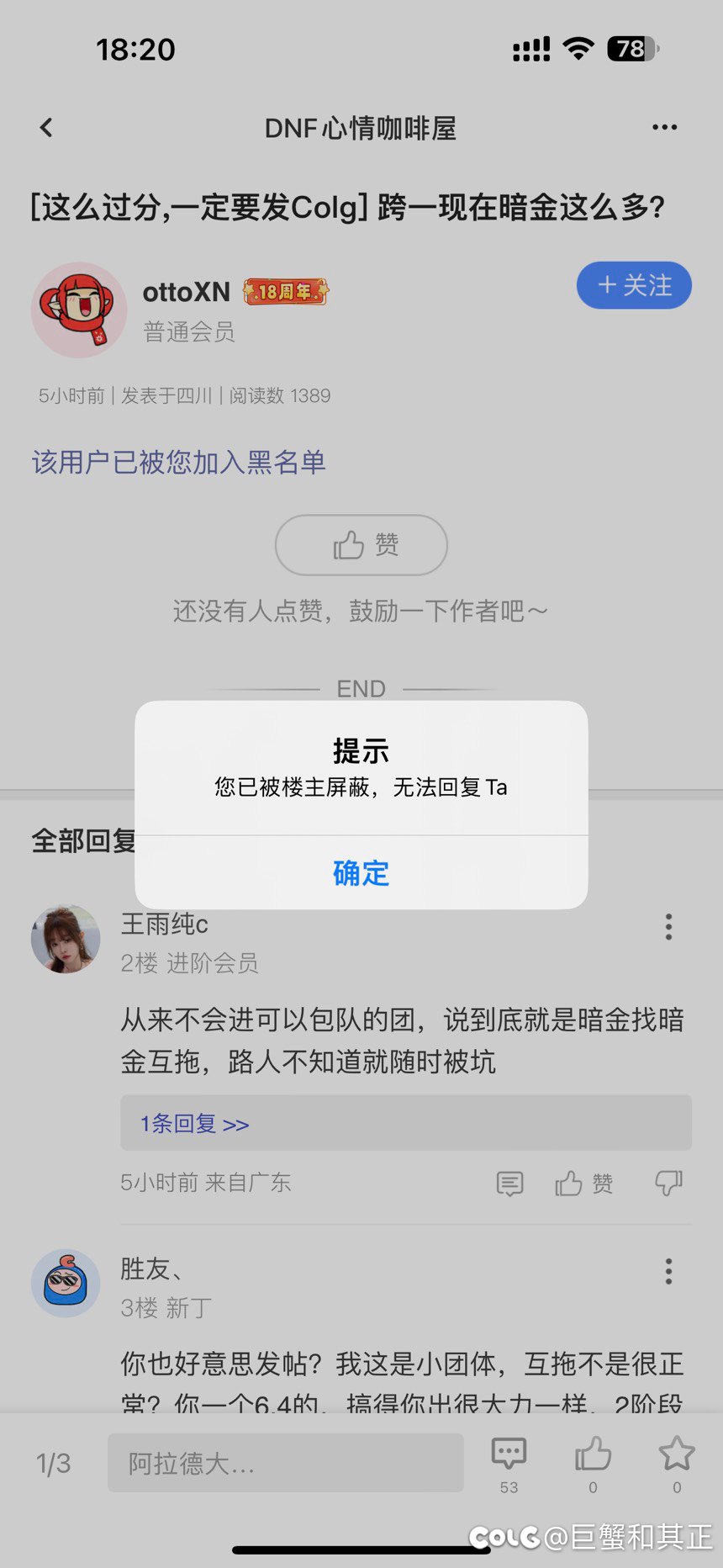
Task: Tap the reply input field at bottom
Action: pyautogui.click(x=286, y=1463)
